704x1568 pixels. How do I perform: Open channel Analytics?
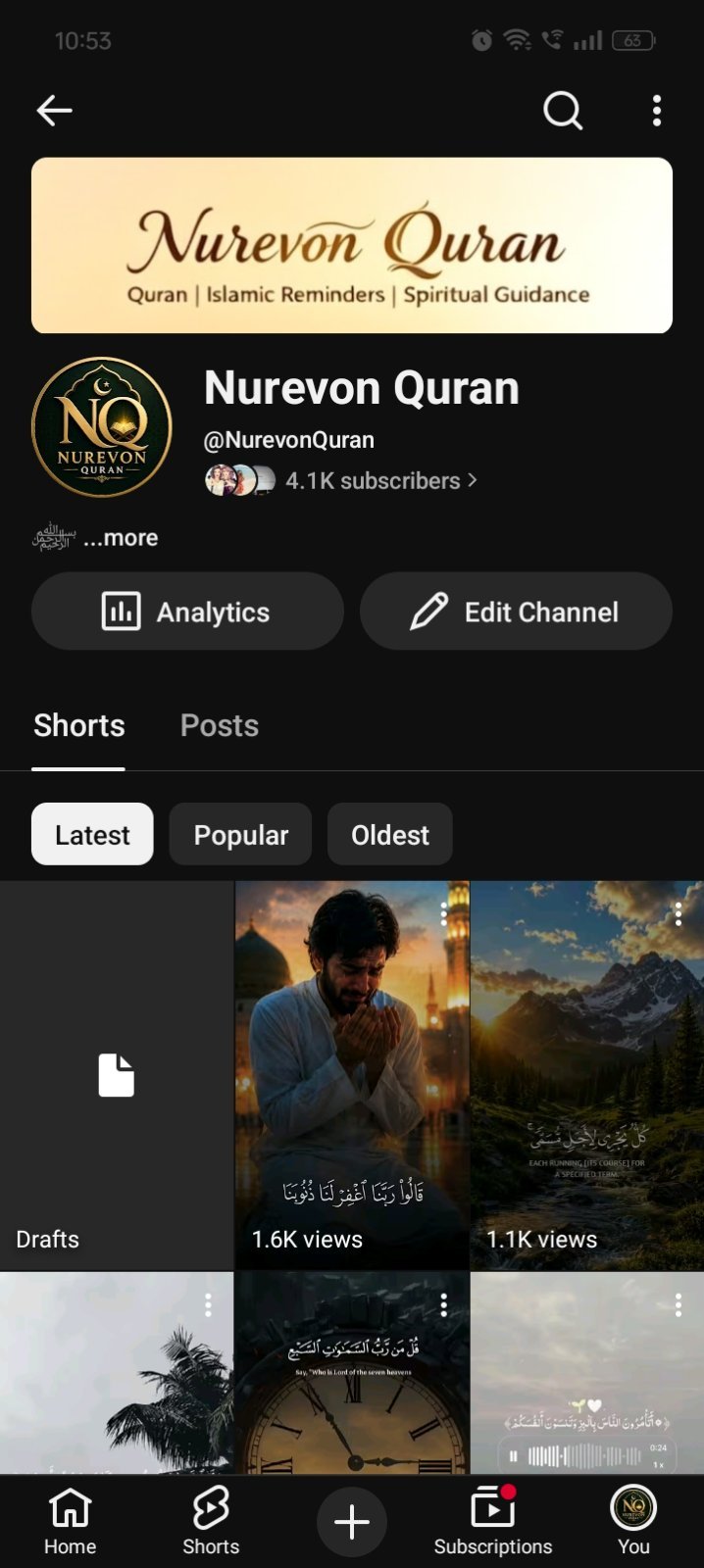pyautogui.click(x=187, y=612)
